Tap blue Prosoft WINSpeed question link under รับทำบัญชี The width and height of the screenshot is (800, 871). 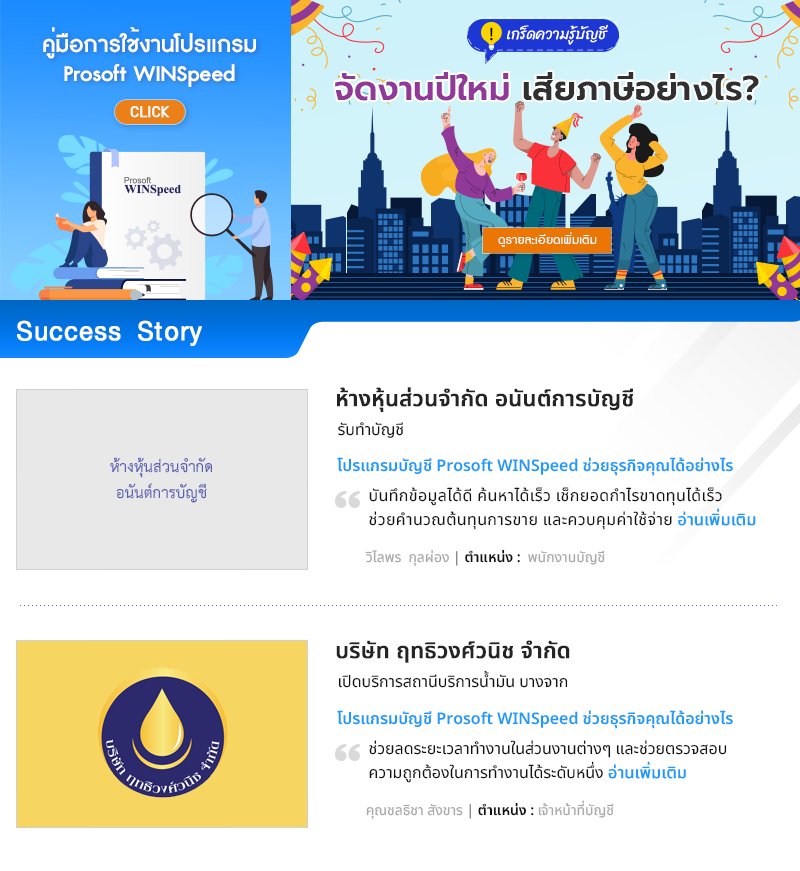click(535, 466)
